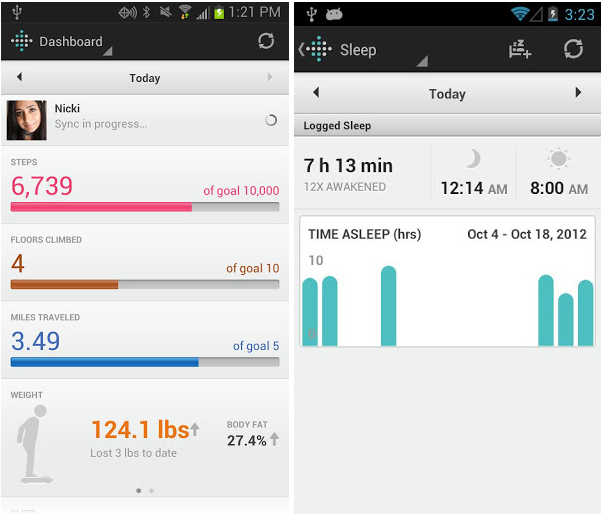This screenshot has height=516, width=601.
Task: Add a new sleep log
Action: pos(520,49)
